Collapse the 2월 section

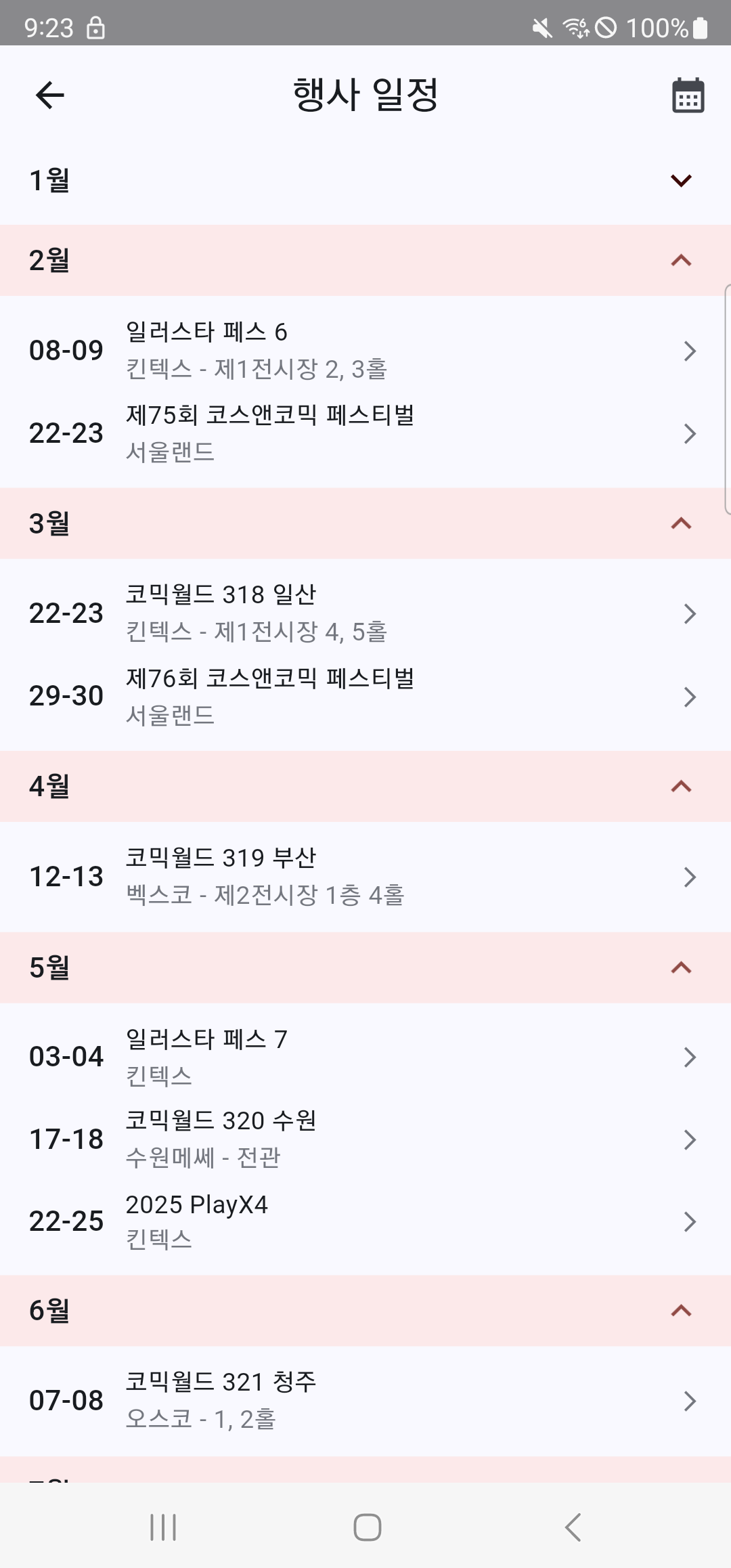pos(365,260)
